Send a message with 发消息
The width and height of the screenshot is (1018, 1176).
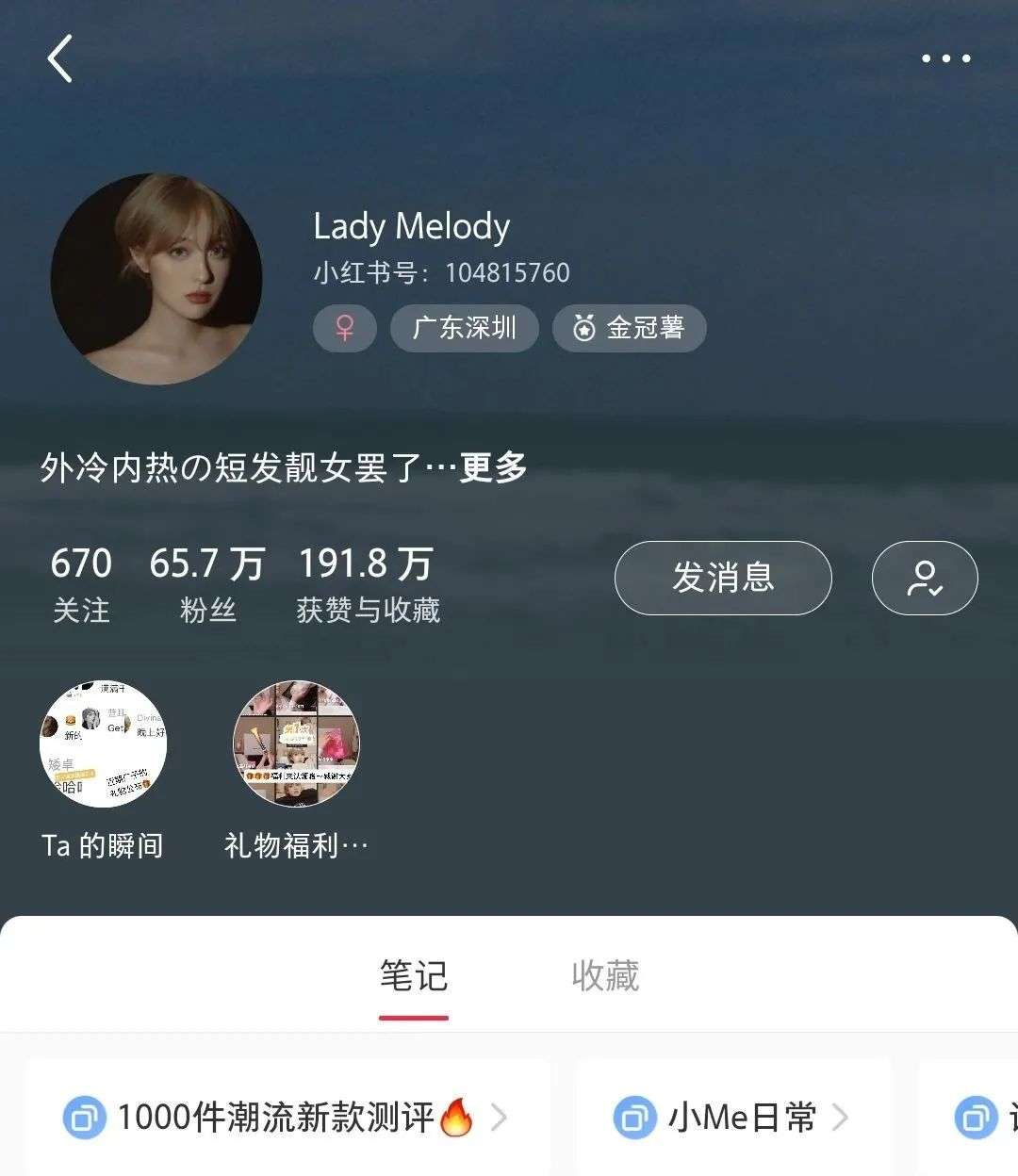(723, 578)
